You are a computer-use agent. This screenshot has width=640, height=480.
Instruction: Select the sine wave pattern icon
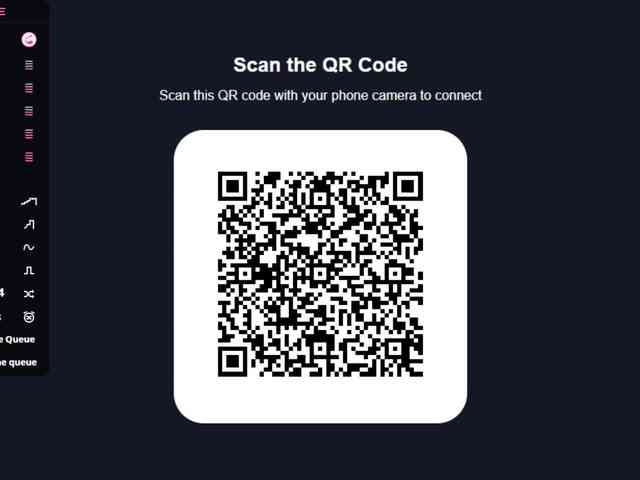(x=29, y=247)
